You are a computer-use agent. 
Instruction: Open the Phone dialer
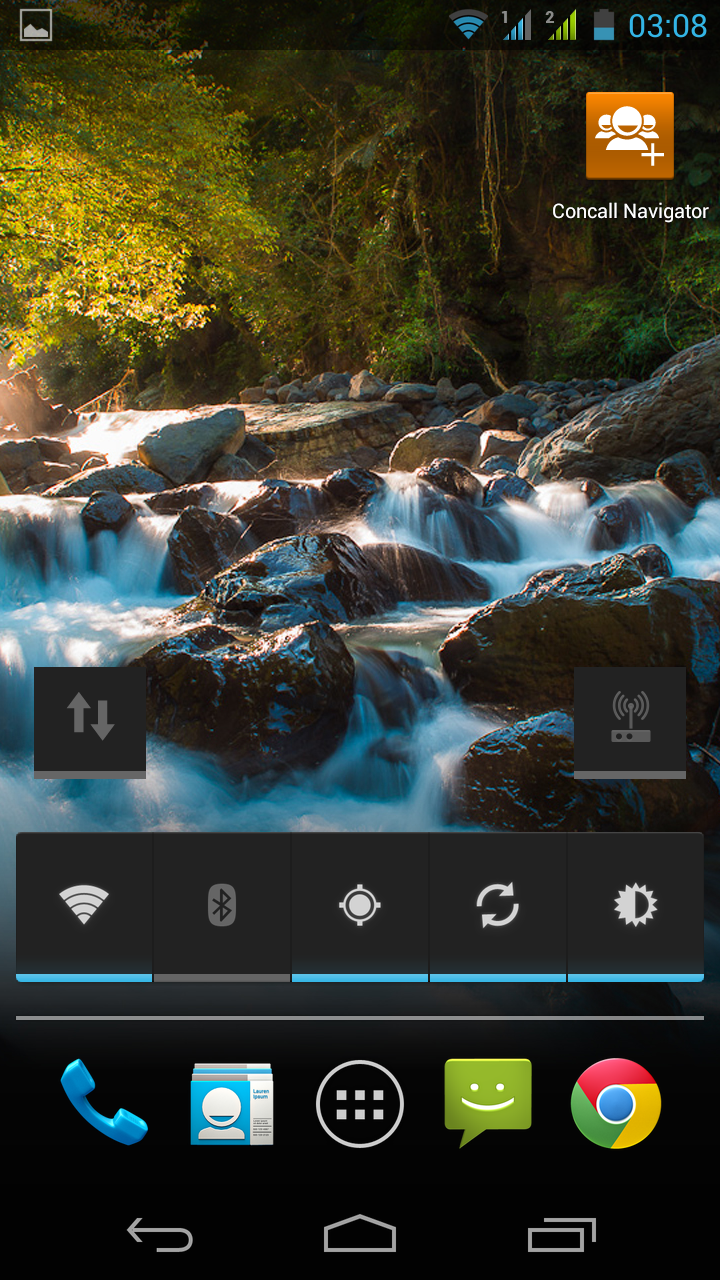(104, 1104)
